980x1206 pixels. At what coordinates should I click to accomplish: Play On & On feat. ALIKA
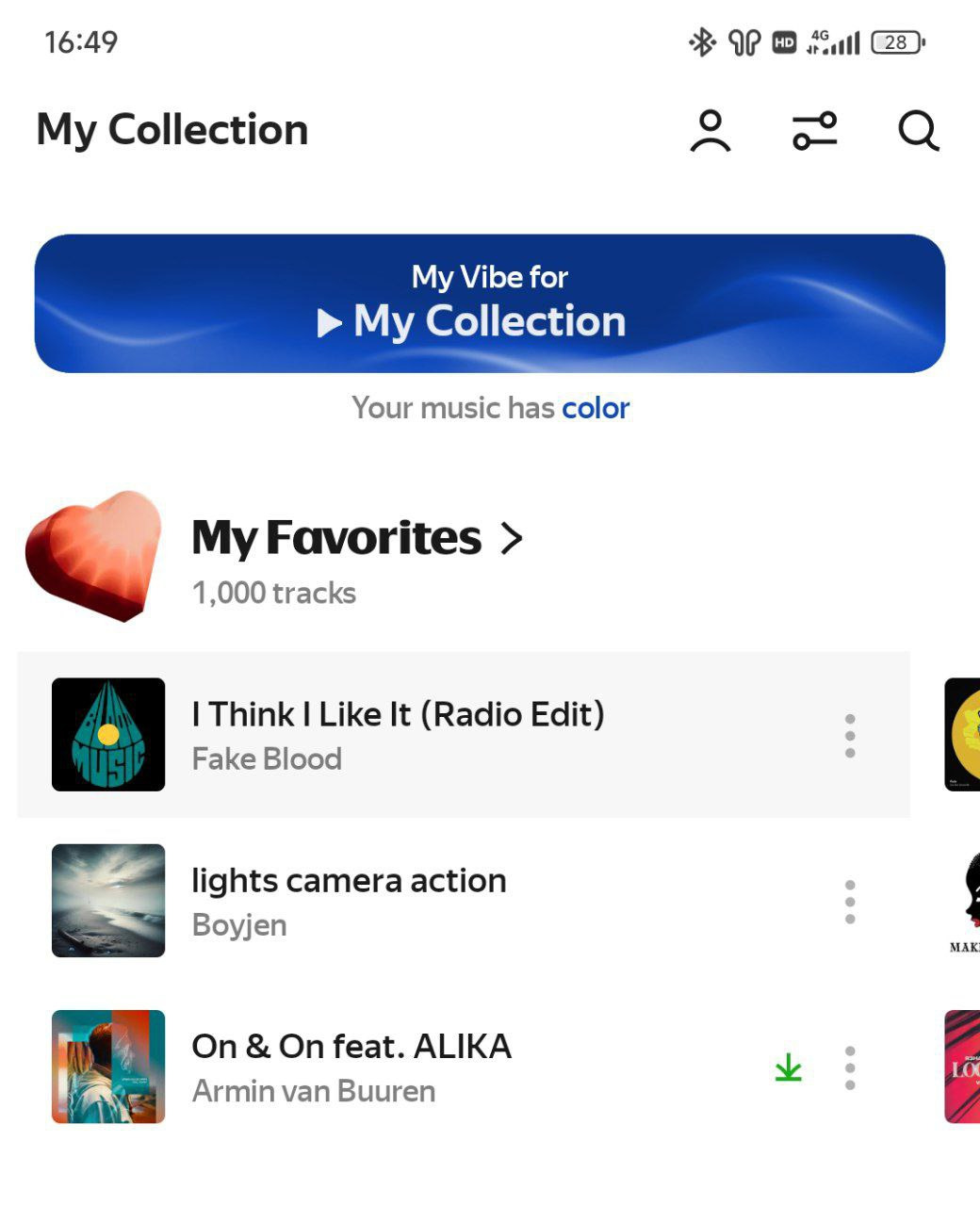click(x=351, y=1067)
